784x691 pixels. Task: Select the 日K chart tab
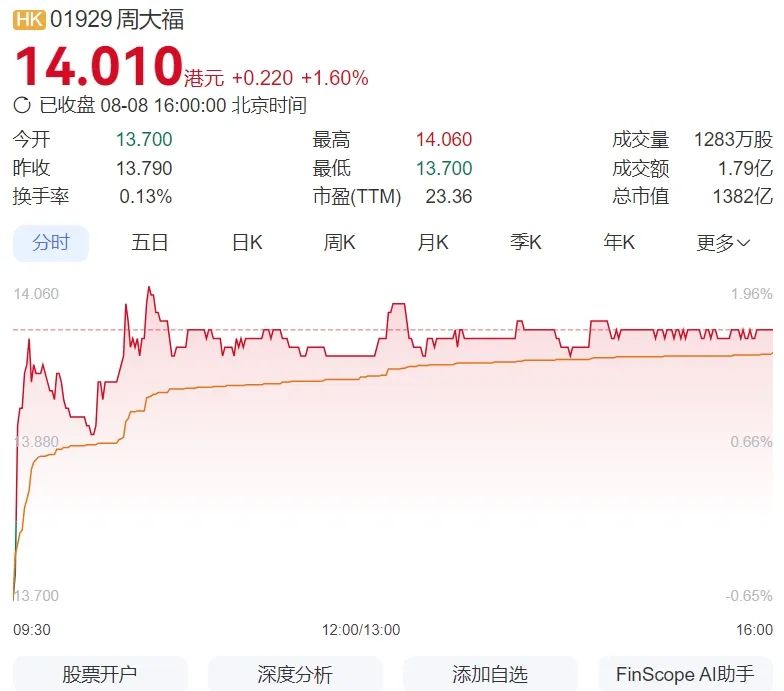[247, 243]
